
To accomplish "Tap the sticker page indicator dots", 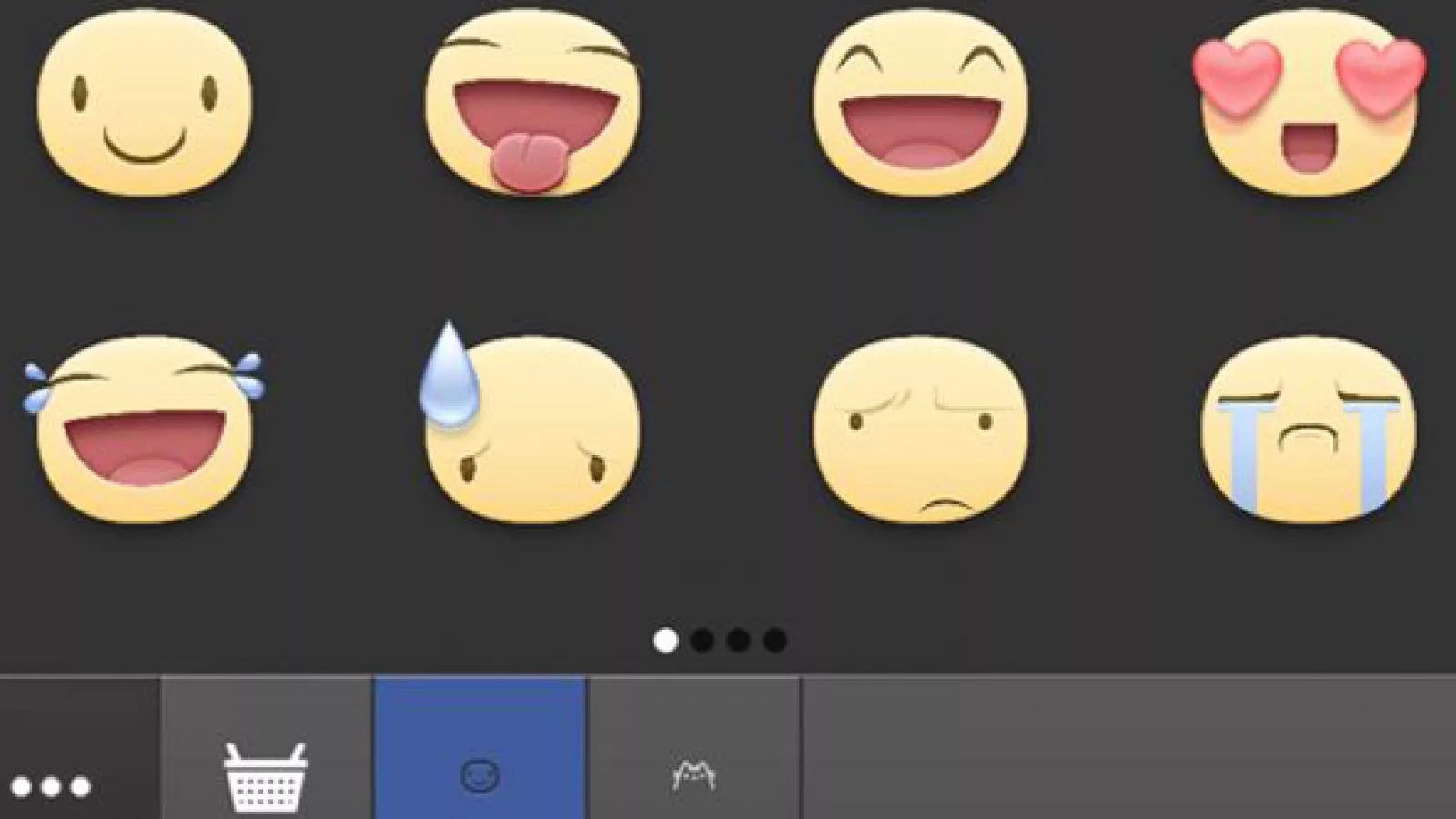I will point(720,641).
